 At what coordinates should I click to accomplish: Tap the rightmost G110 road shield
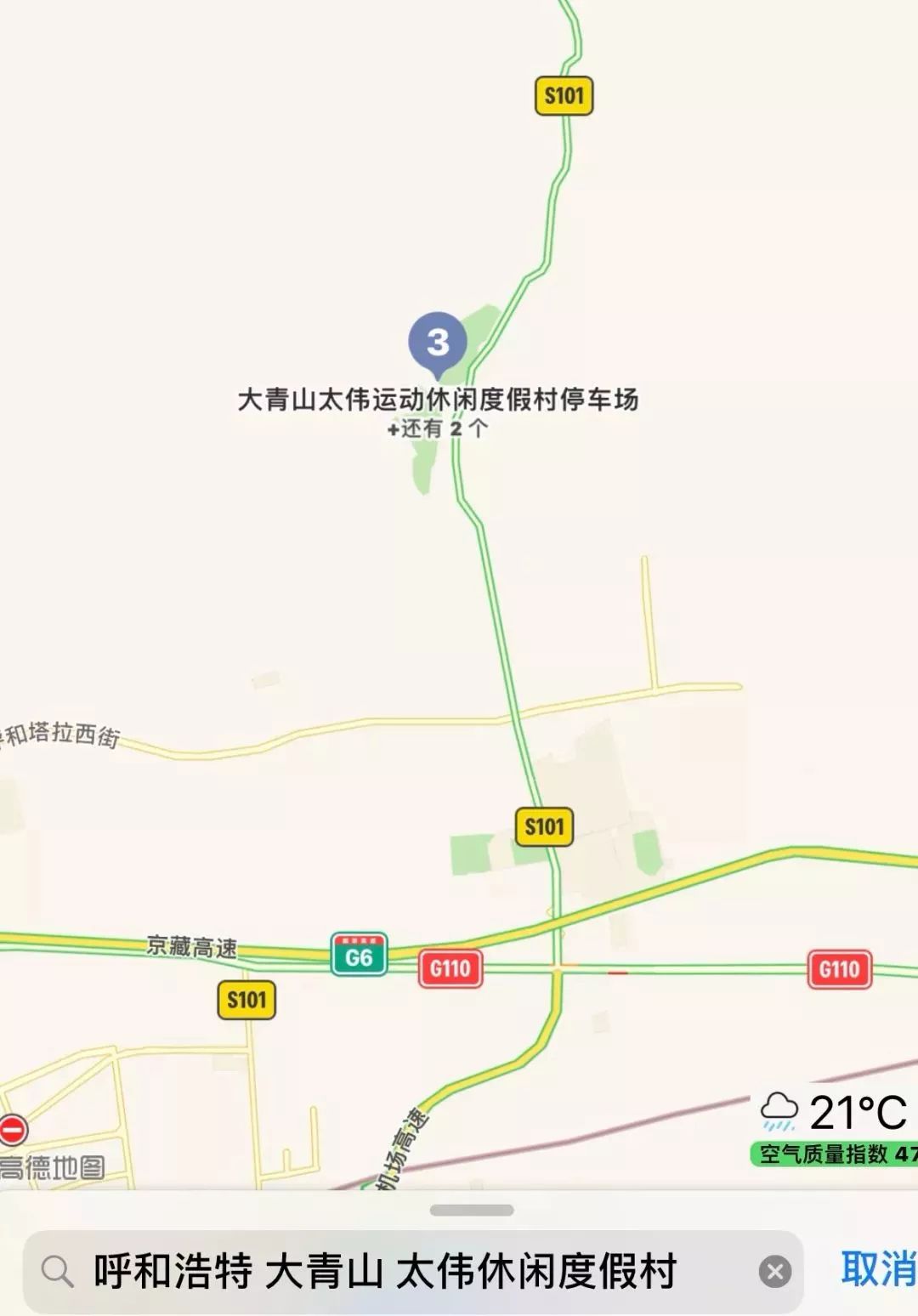pos(837,968)
